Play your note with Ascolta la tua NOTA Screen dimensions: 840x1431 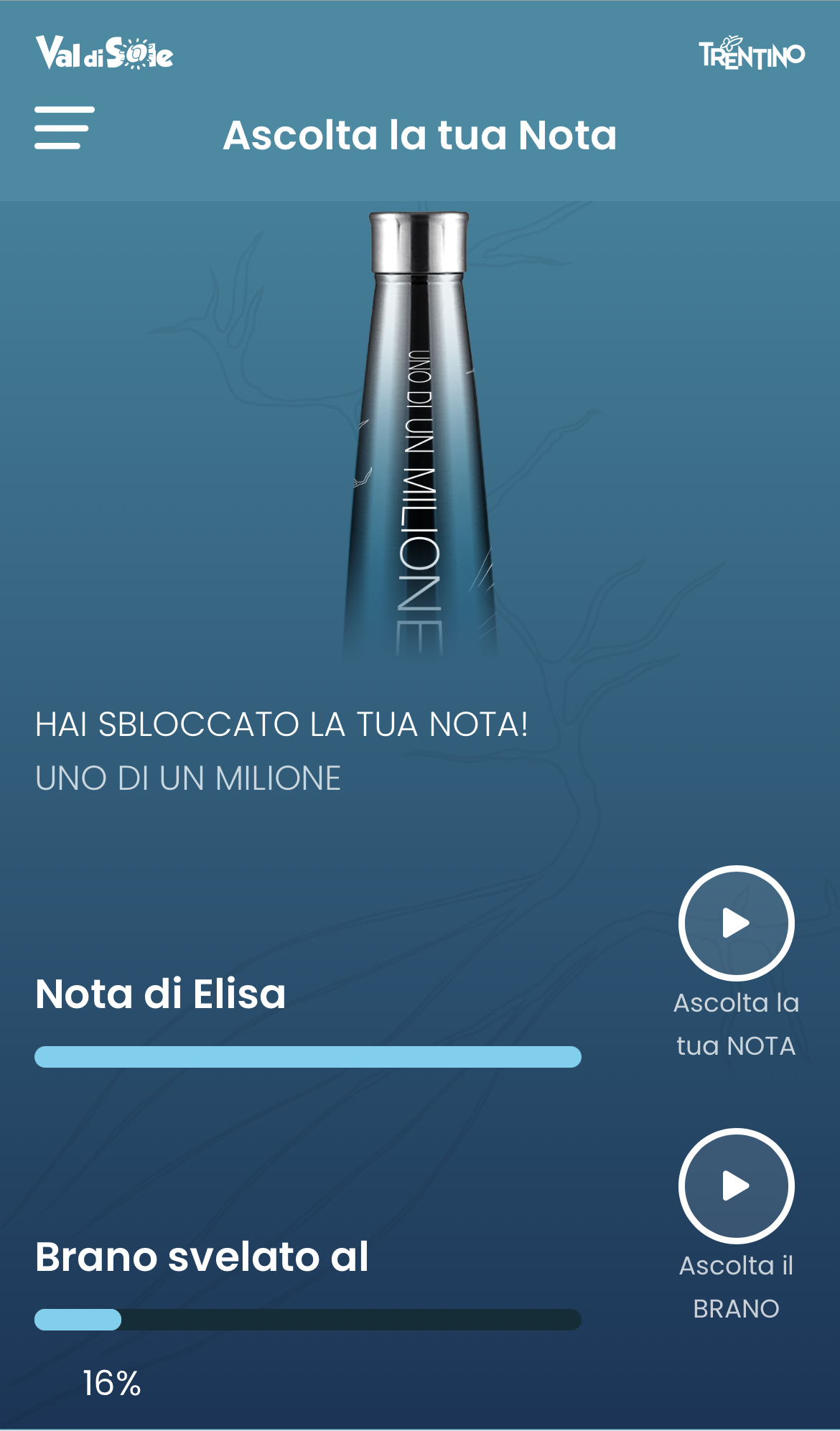pos(736,923)
